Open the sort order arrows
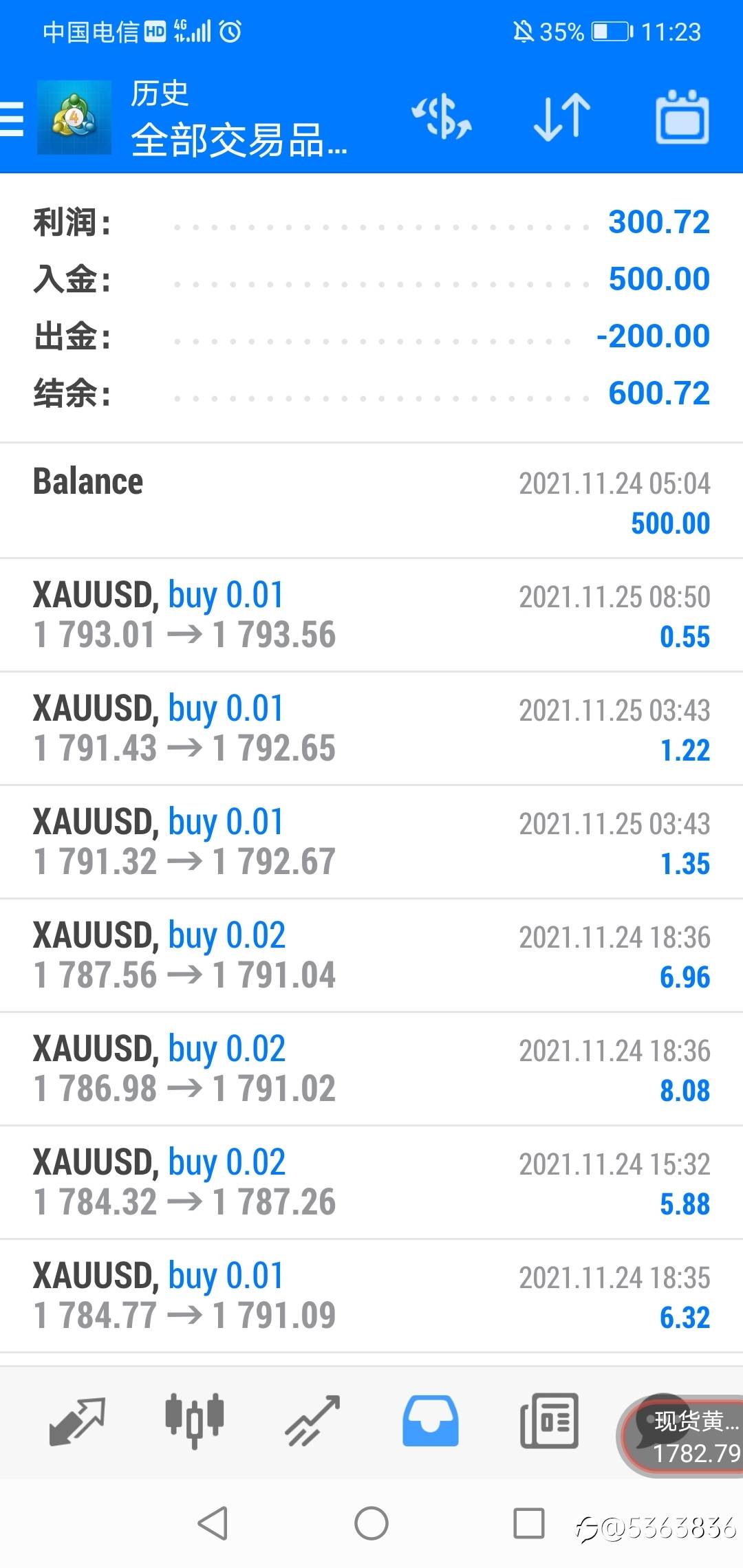Viewport: 743px width, 1568px height. click(x=562, y=117)
